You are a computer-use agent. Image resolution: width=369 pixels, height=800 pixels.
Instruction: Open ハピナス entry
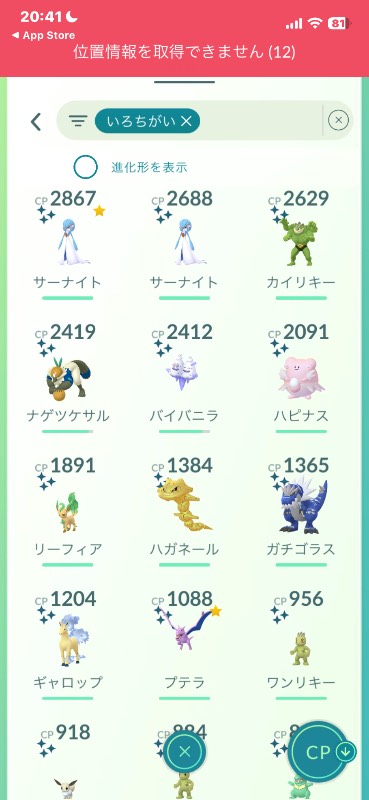coord(301,378)
